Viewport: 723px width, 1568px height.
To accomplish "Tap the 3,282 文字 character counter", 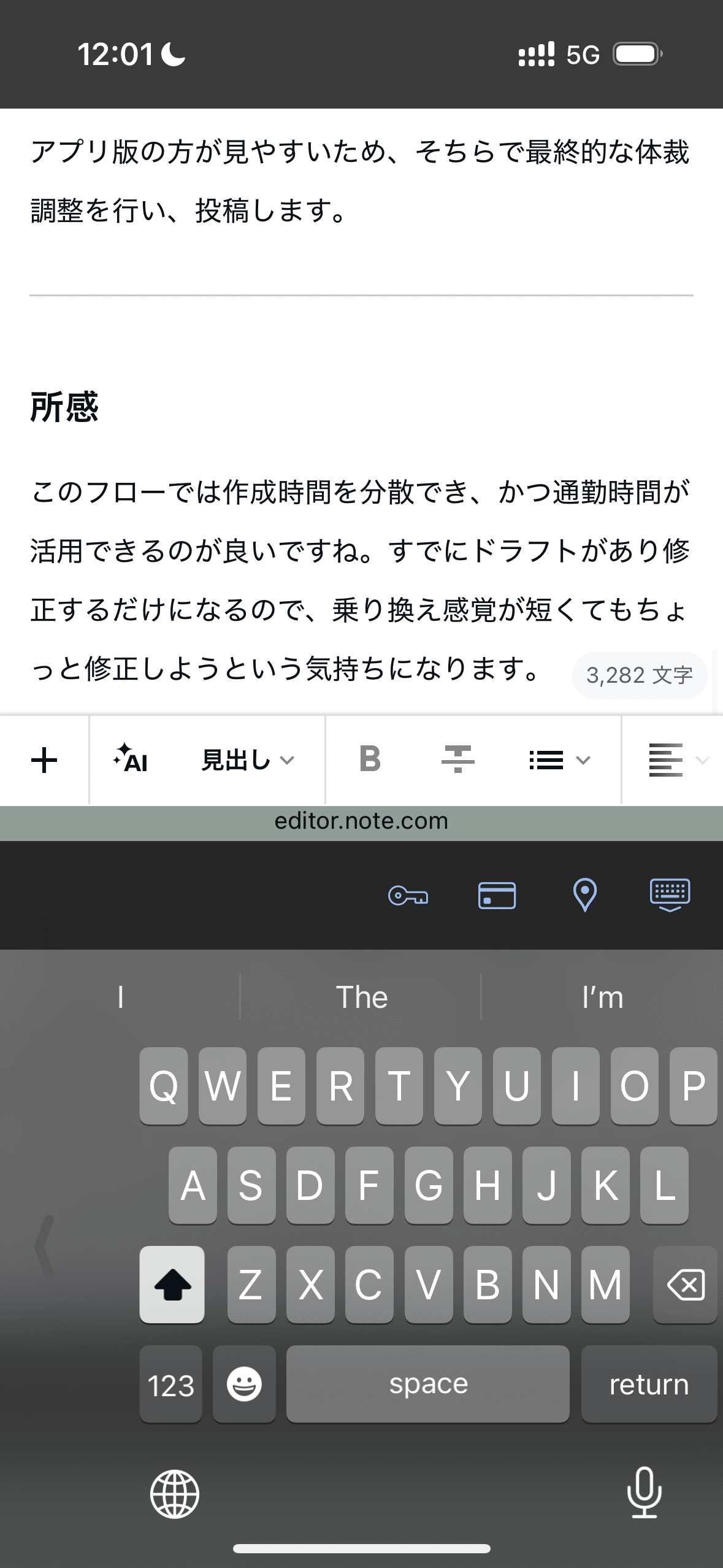I will point(638,675).
